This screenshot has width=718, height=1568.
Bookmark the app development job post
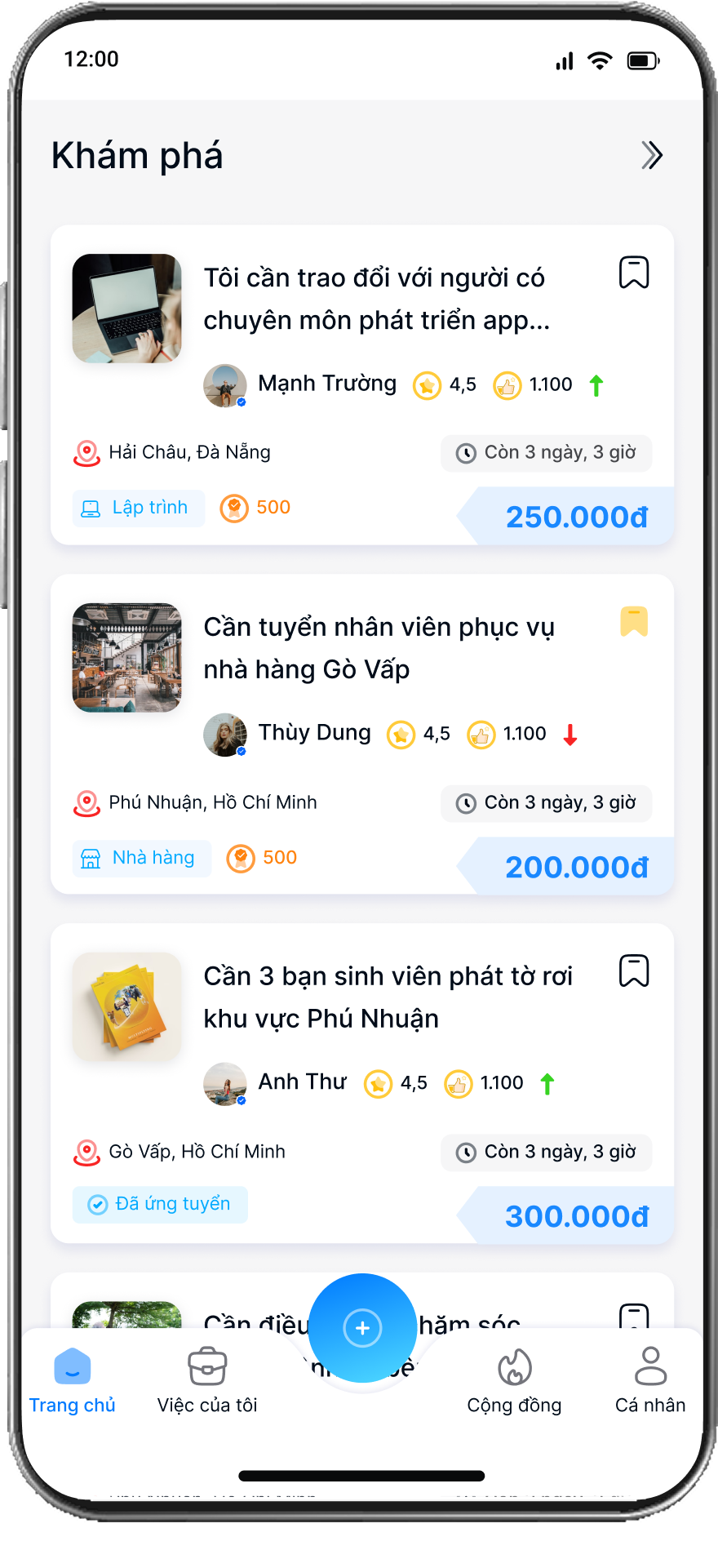pos(633,273)
